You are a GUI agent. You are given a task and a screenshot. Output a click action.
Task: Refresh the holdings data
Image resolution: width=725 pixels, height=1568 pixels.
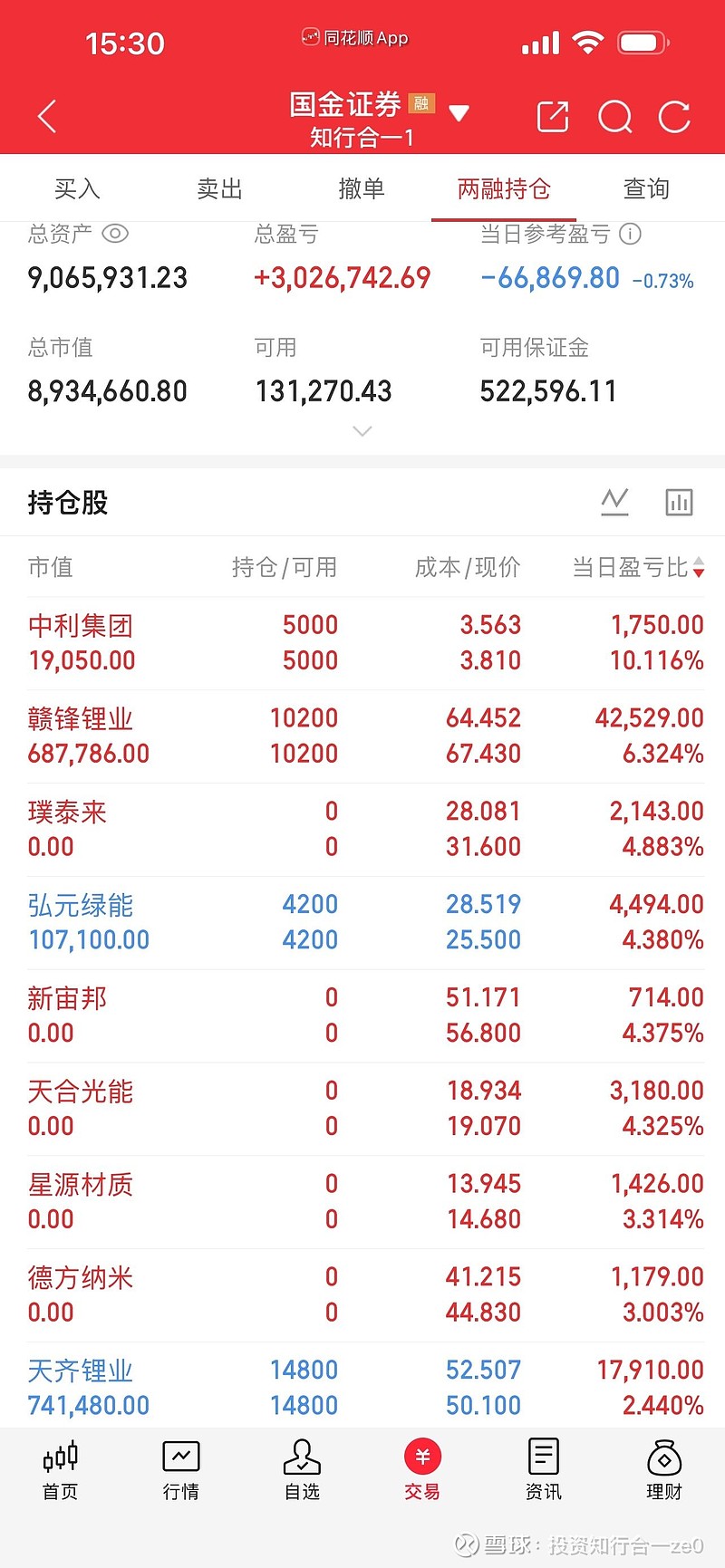point(675,117)
